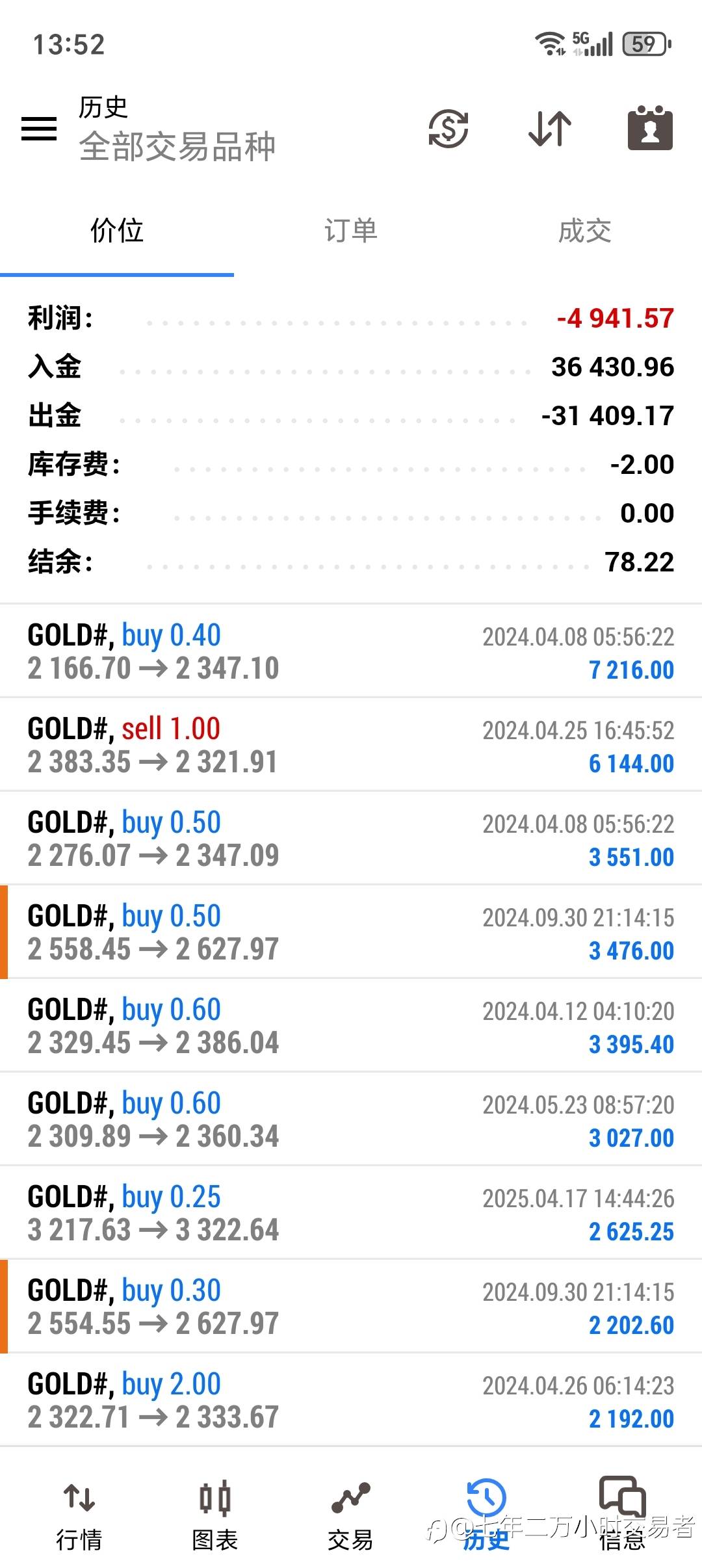This screenshot has height=1568, width=702.
Task: Switch to the 订单 tab
Action: [351, 231]
